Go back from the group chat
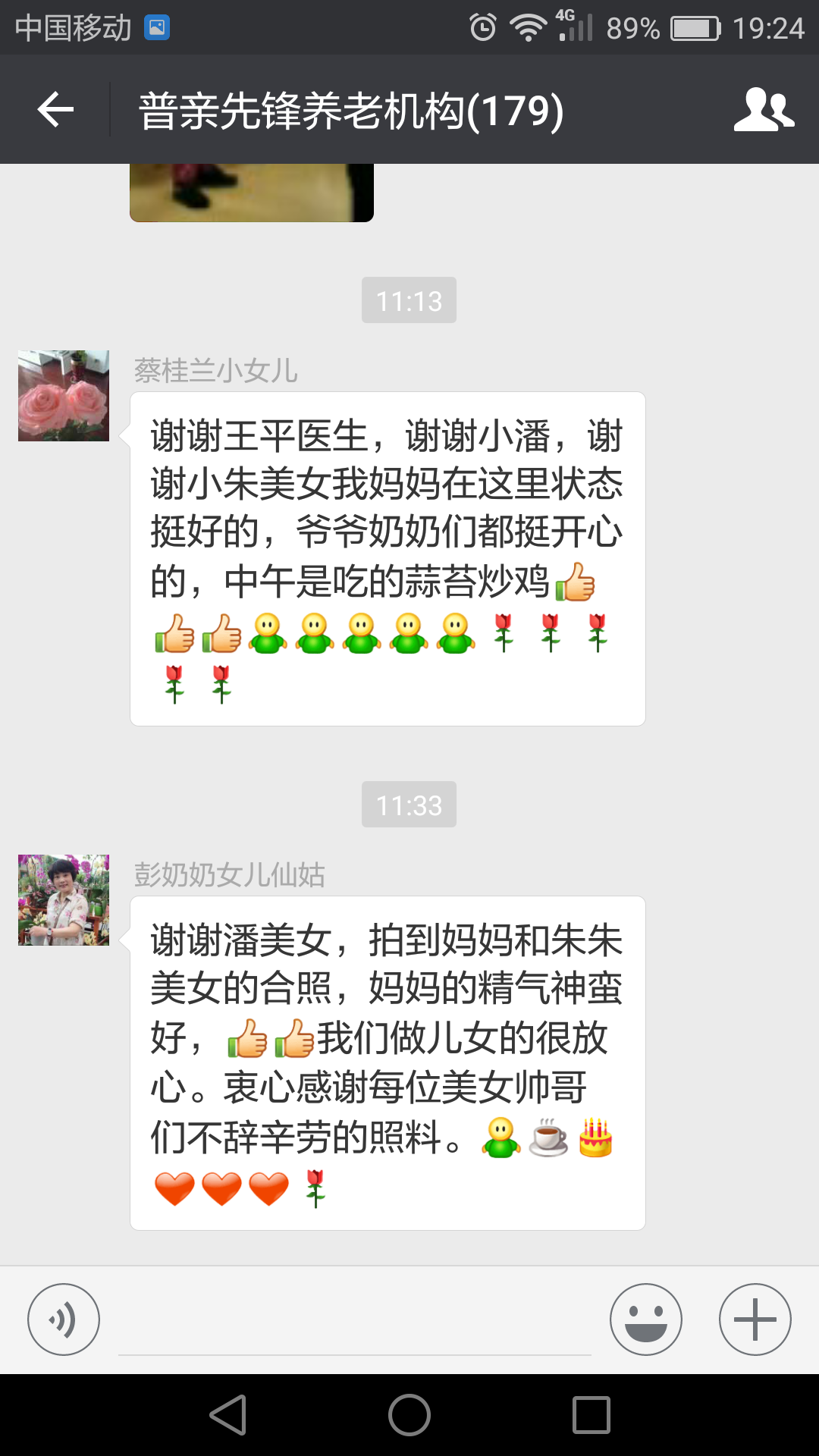Image resolution: width=819 pixels, height=1456 pixels. (55, 110)
